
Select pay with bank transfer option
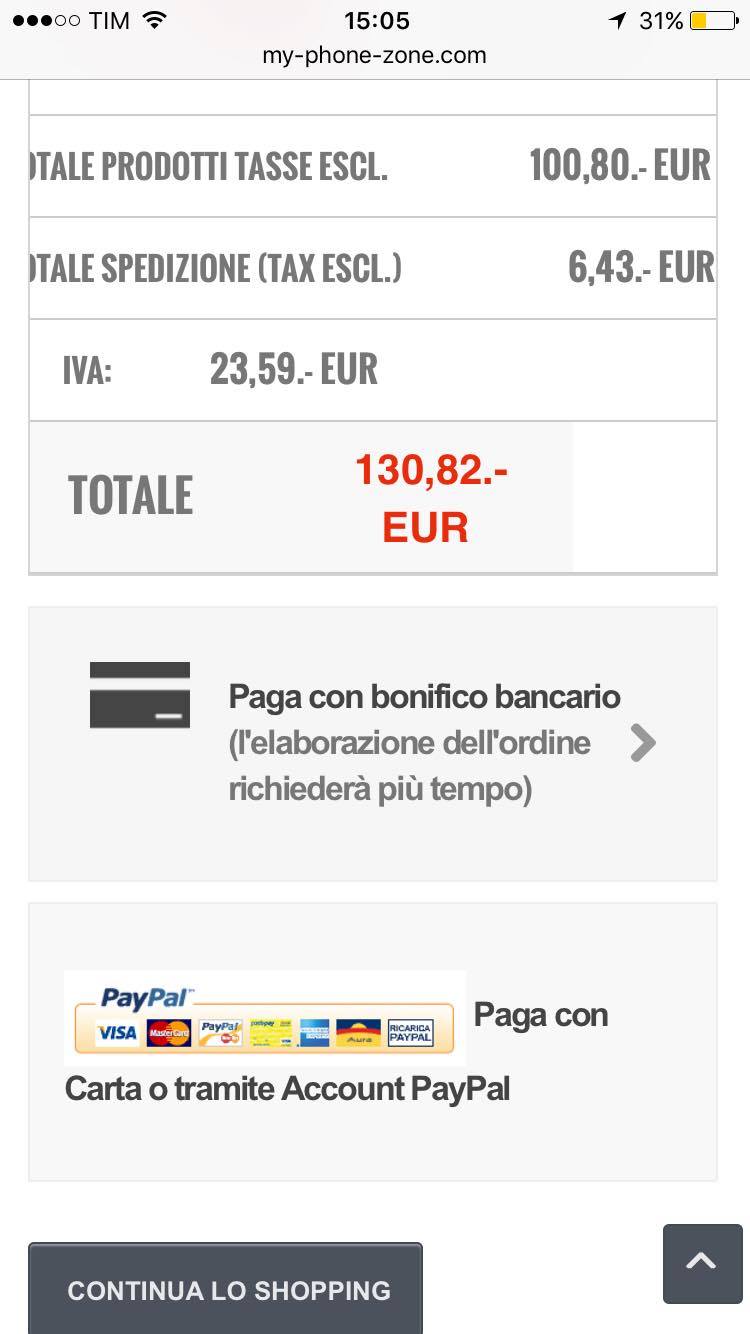(x=372, y=743)
